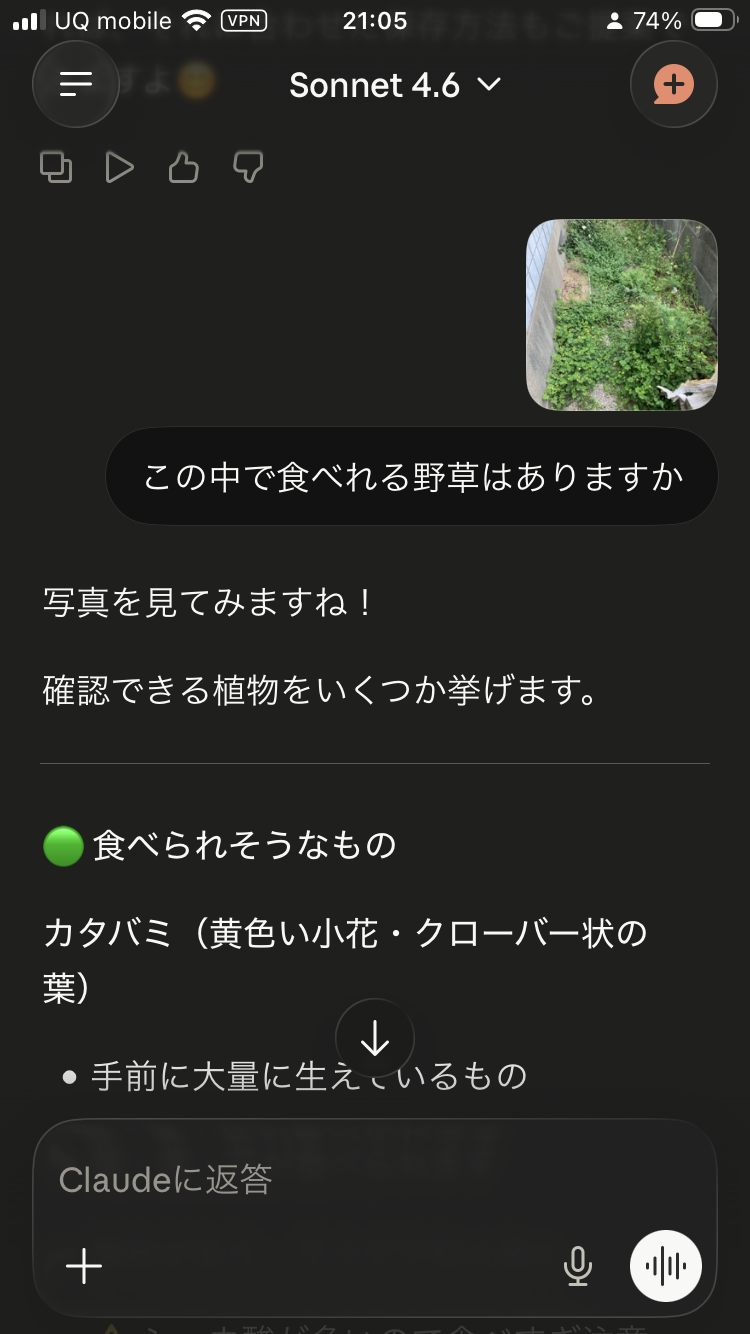
Task: Copy the previous response
Action: coord(56,167)
